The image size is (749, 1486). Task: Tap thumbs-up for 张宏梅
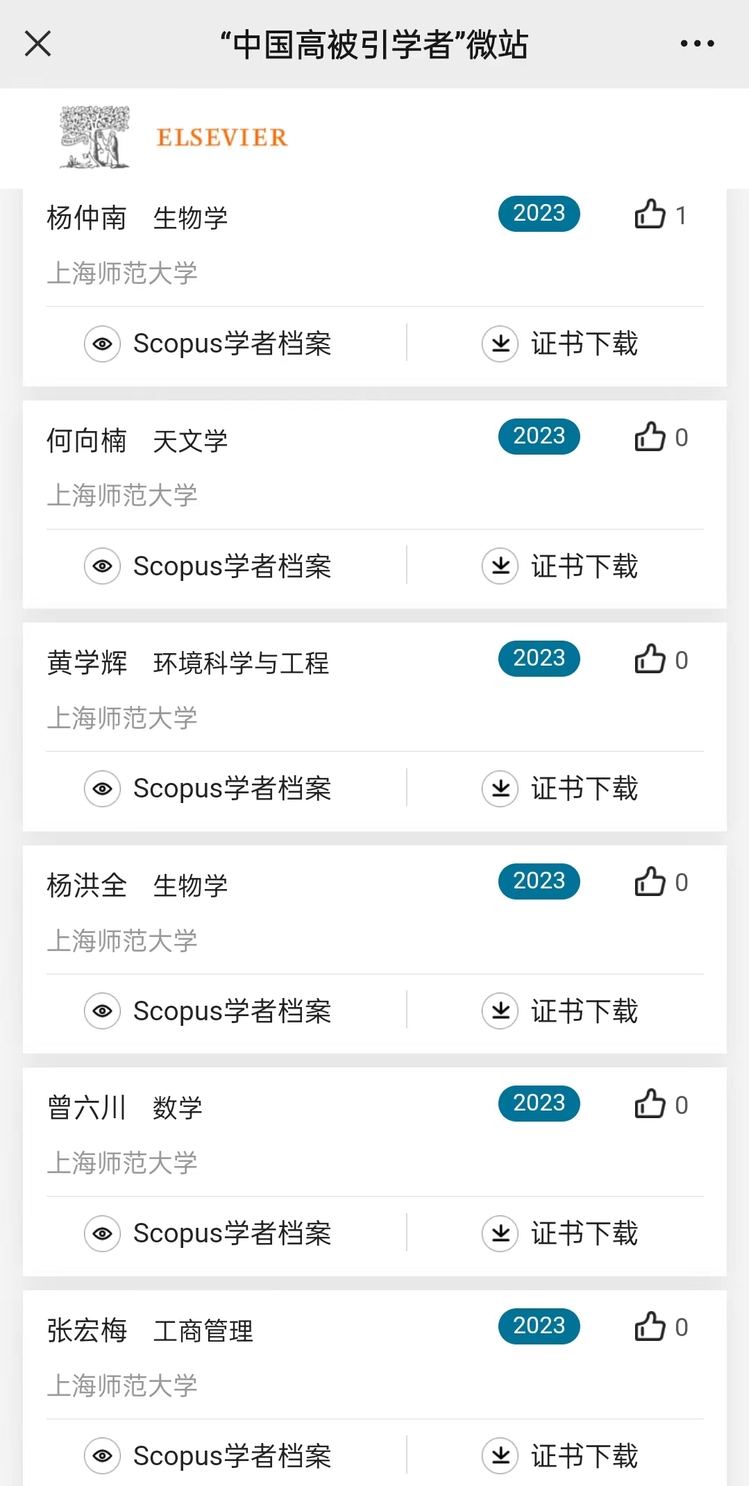(x=650, y=1327)
